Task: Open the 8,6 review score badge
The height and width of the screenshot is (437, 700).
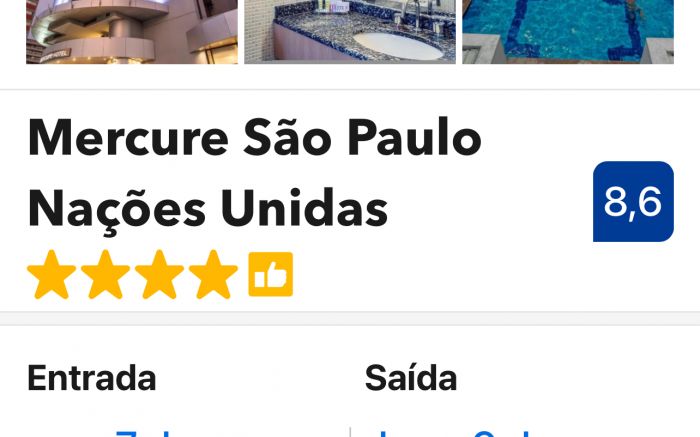Action: pos(632,202)
